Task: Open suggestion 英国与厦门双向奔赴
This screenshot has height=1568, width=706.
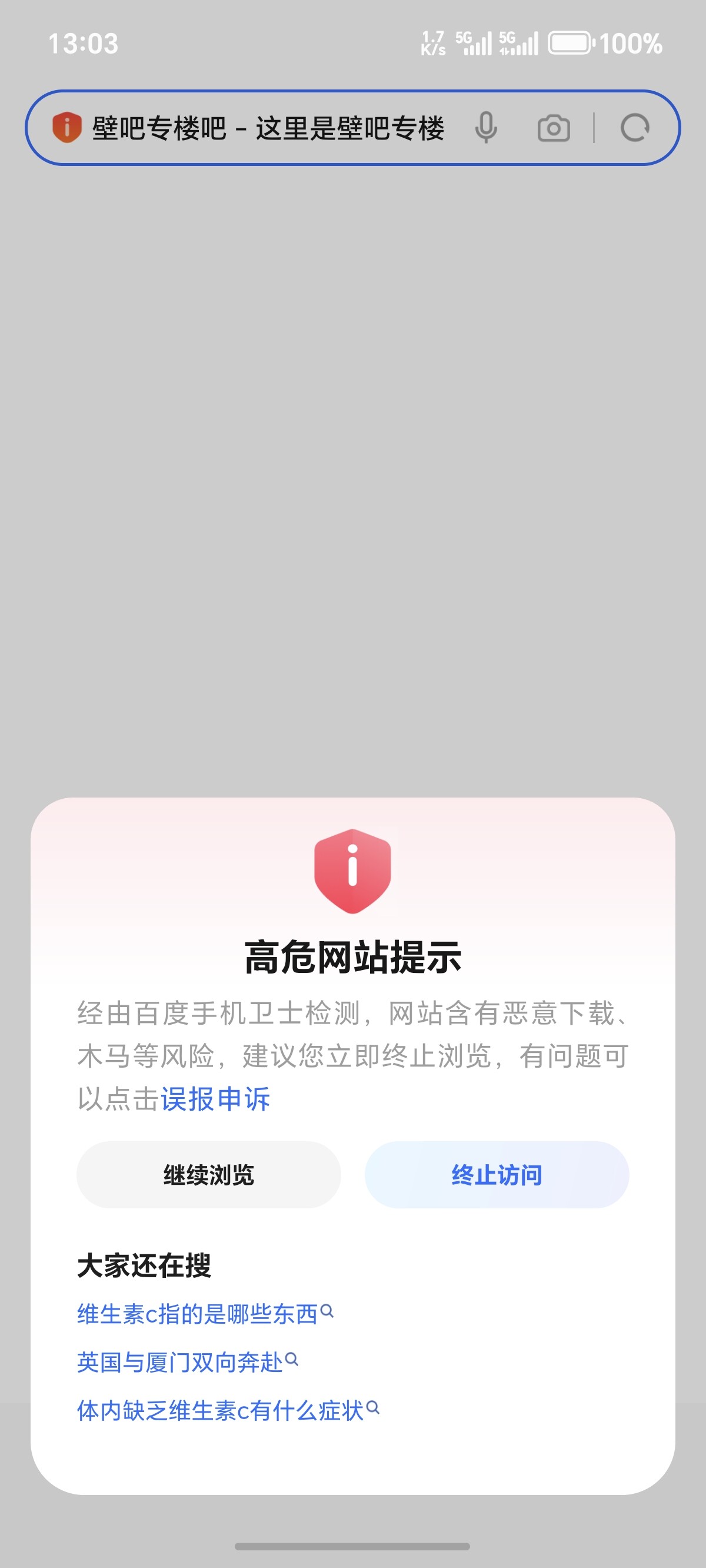Action: coord(187,1361)
